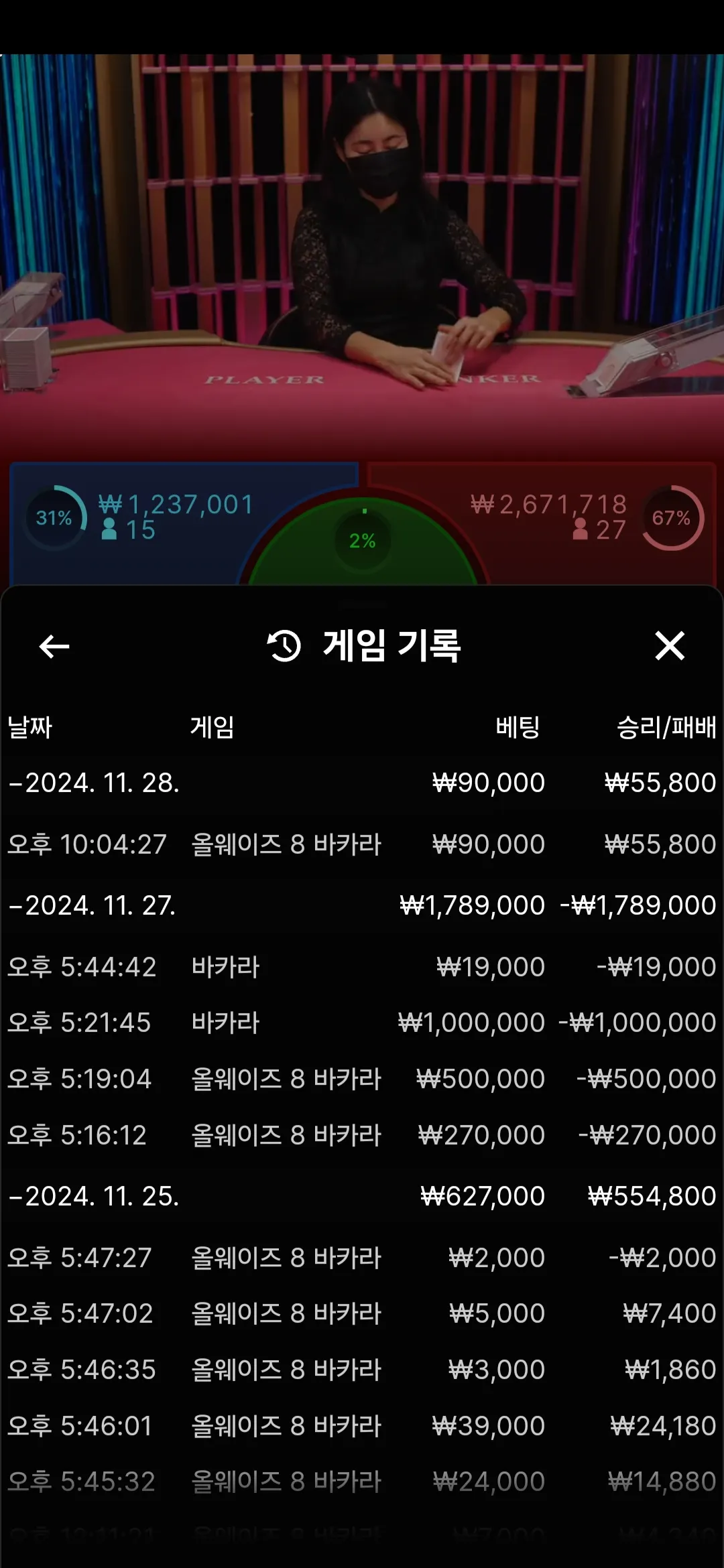Screen dimensions: 724x1568
Task: Open the 오후 5:21:45 바카라 record
Action: coord(362,1023)
